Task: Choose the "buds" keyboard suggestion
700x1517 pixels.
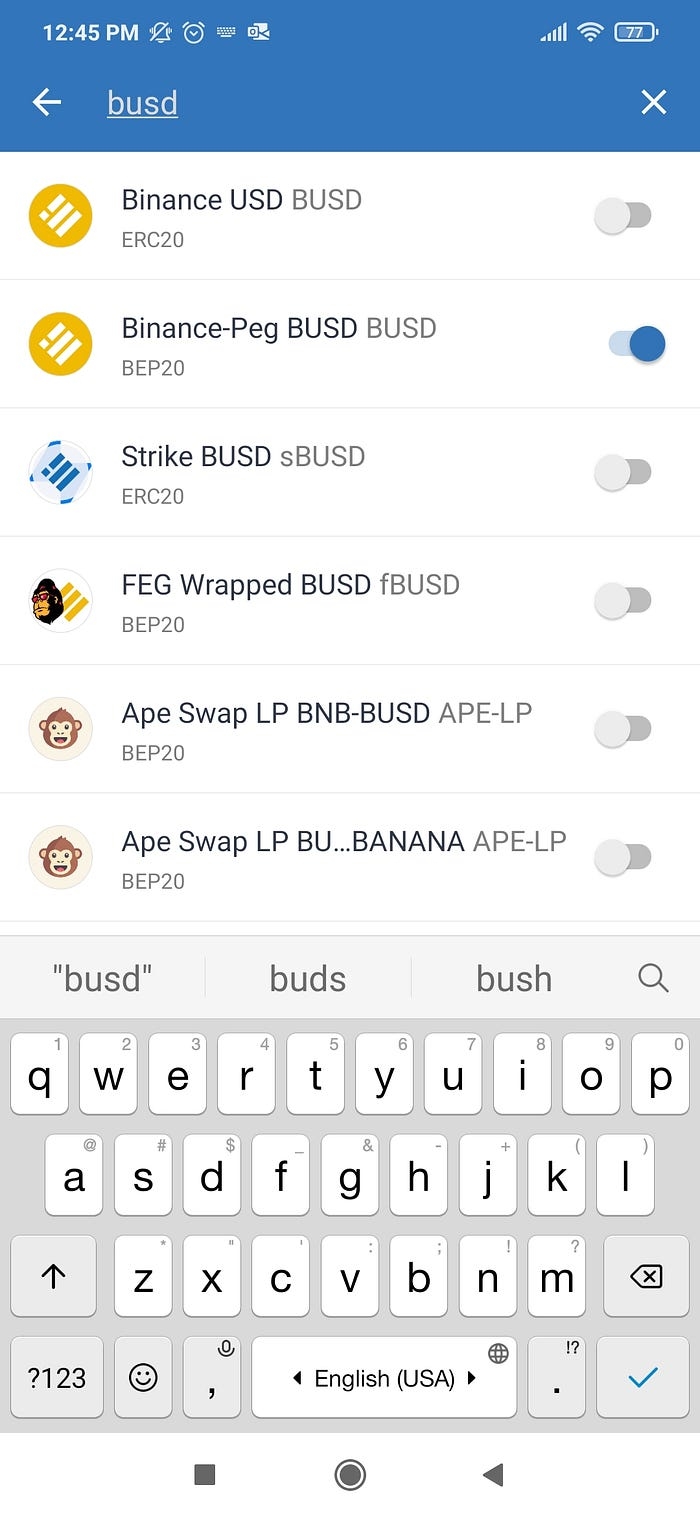Action: (x=307, y=978)
